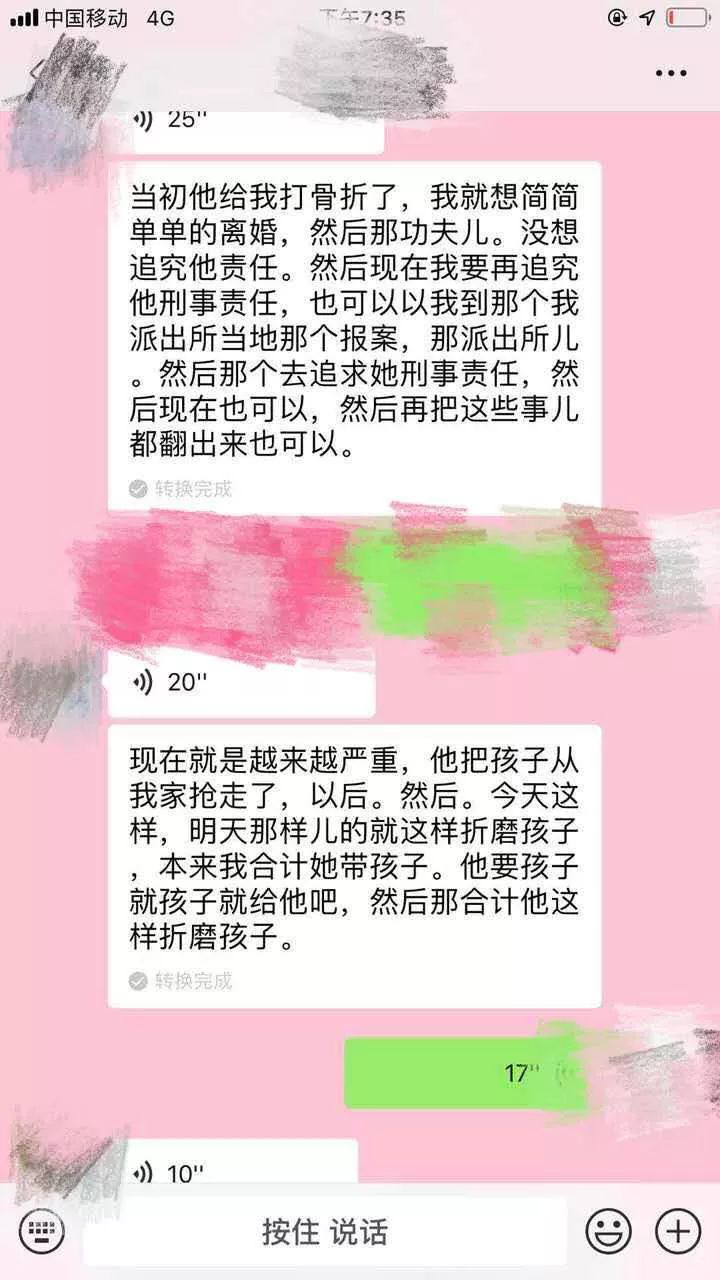
Task: Open the emoji picker
Action: tap(608, 1231)
